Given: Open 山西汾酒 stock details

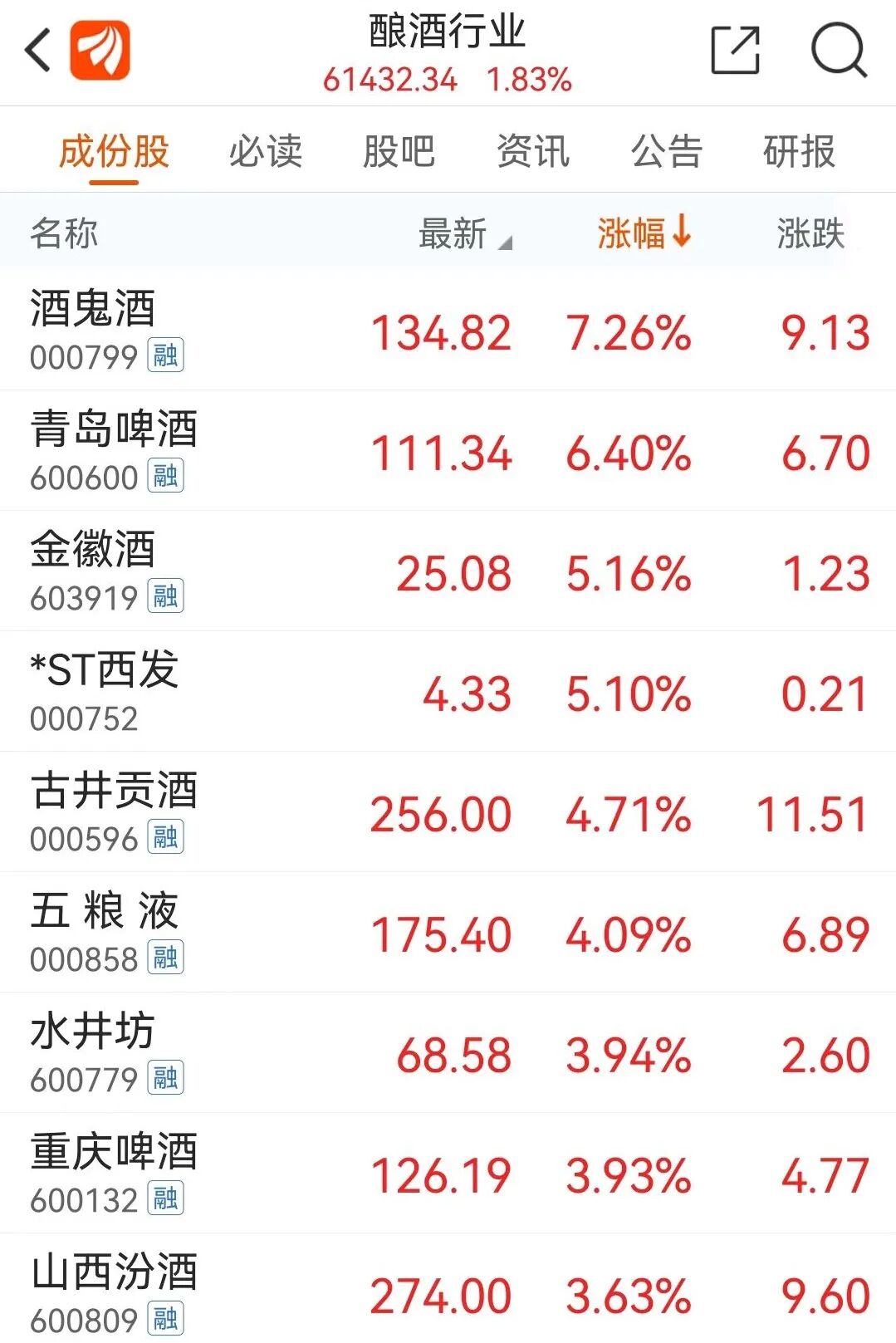Looking at the screenshot, I should 448,1292.
